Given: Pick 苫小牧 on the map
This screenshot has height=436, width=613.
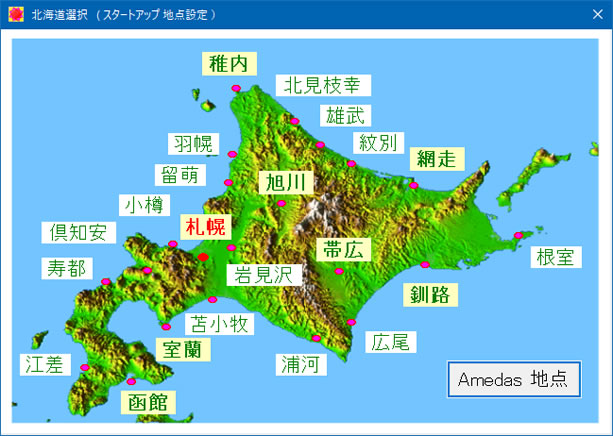Looking at the screenshot, I should coord(219,323).
